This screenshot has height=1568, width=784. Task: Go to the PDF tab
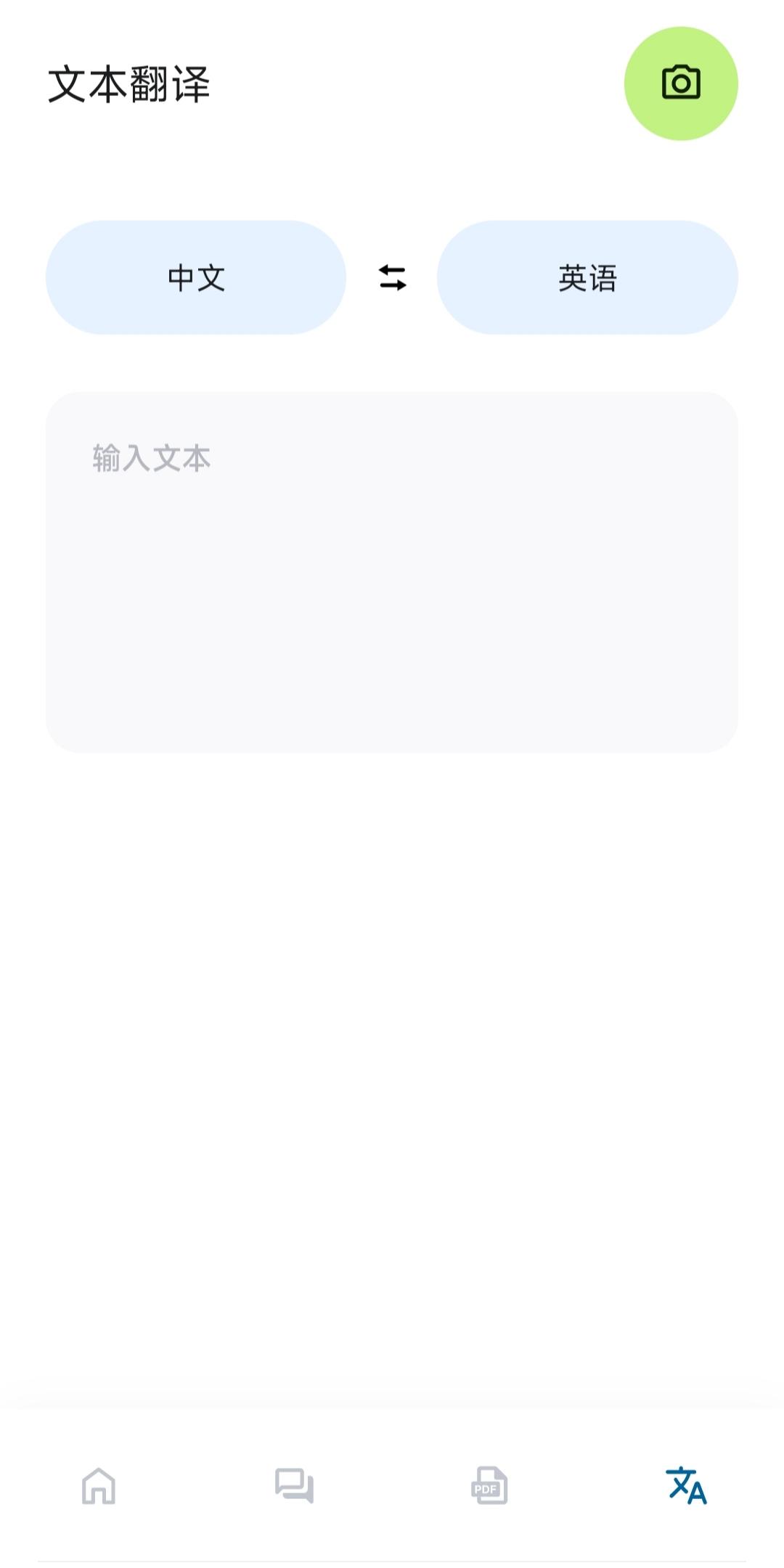coord(489,1485)
